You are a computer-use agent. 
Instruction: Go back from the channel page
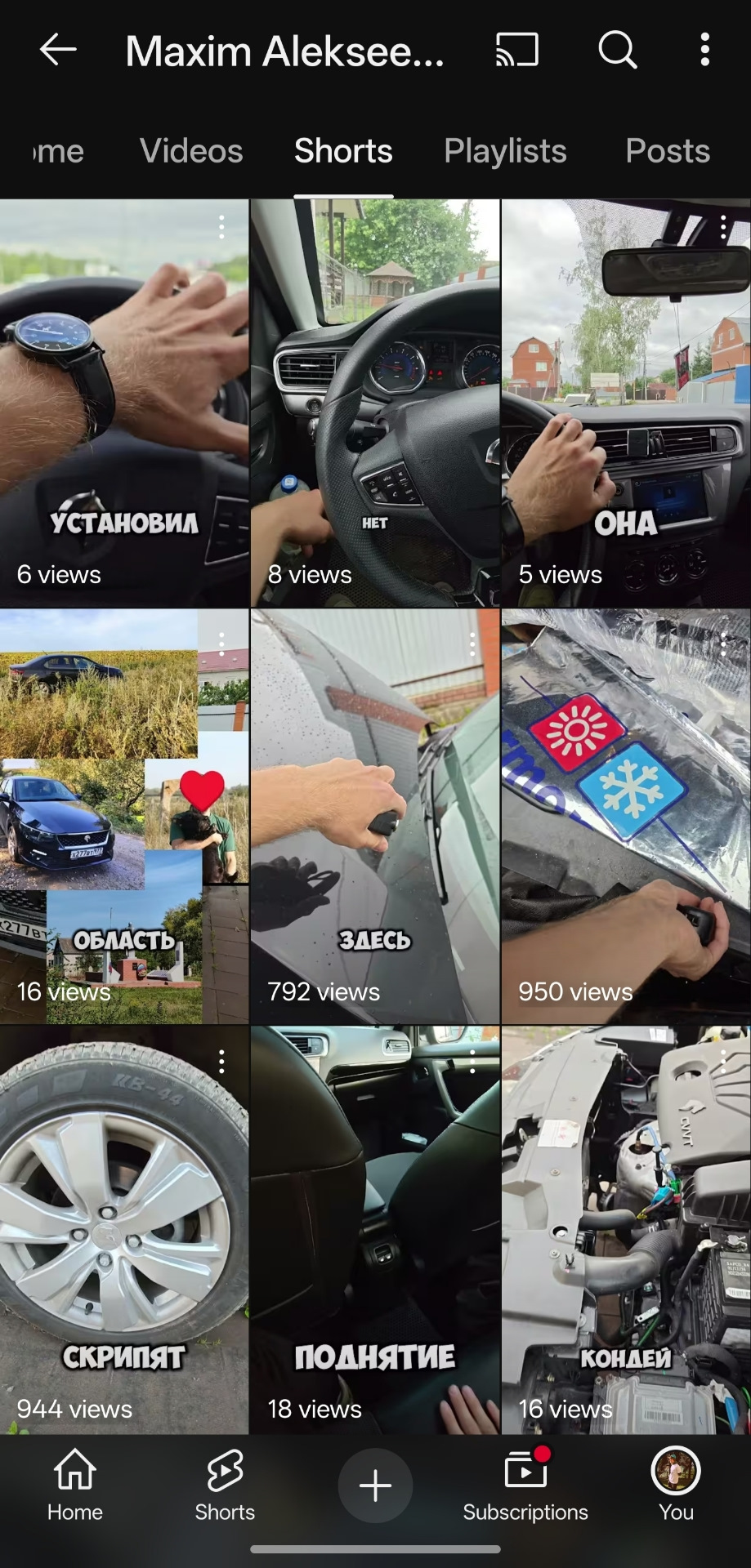coord(58,50)
